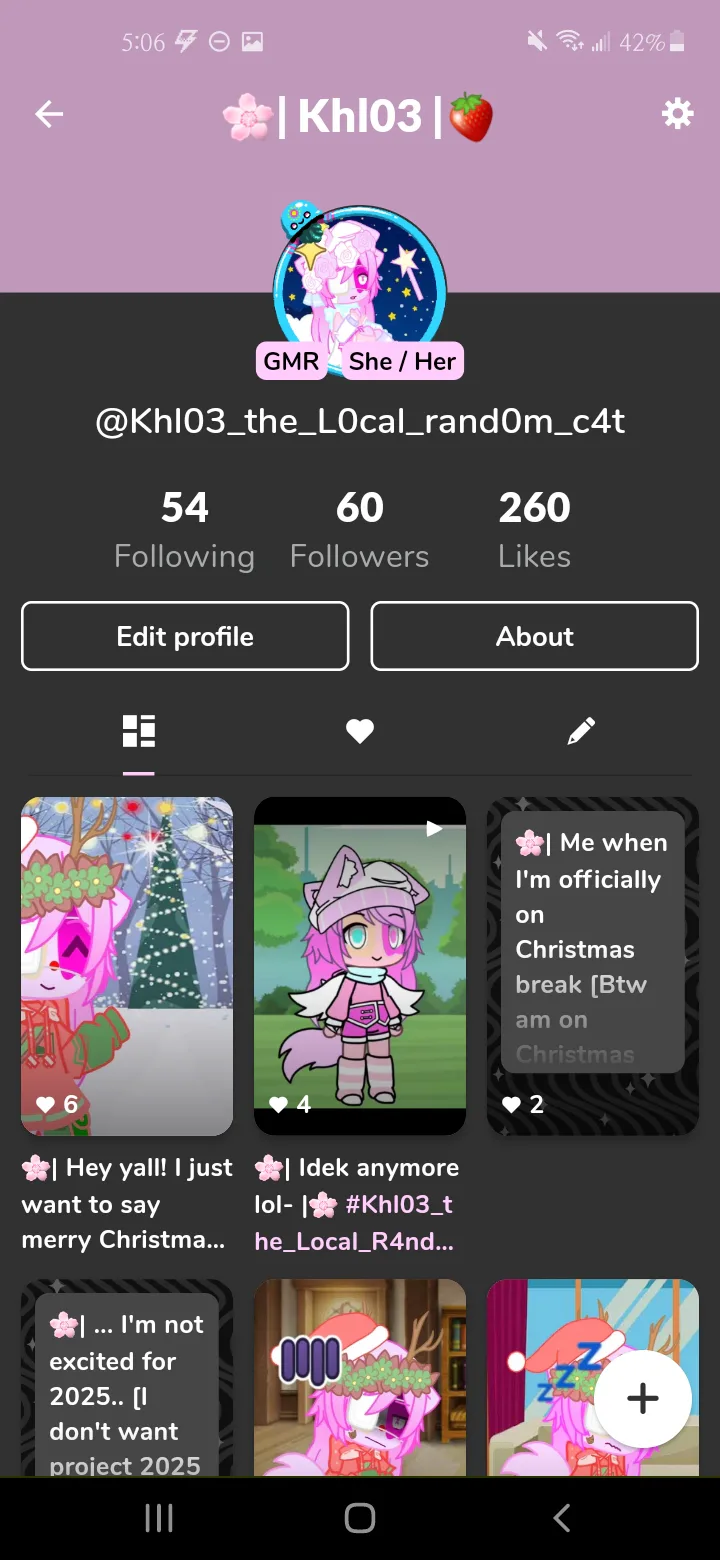Go back using the top-left arrow
720x1560 pixels.
49,115
